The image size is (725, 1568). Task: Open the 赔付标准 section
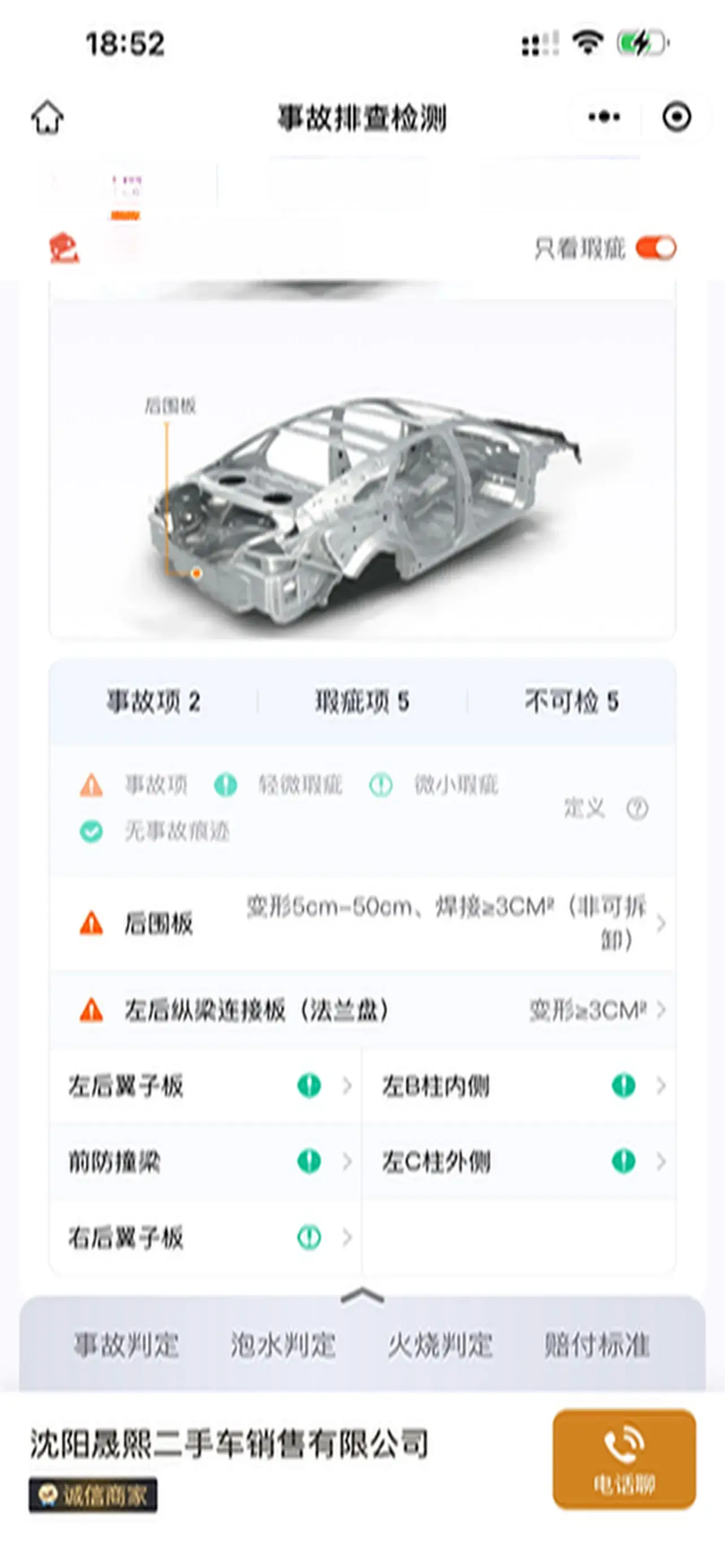point(597,1345)
